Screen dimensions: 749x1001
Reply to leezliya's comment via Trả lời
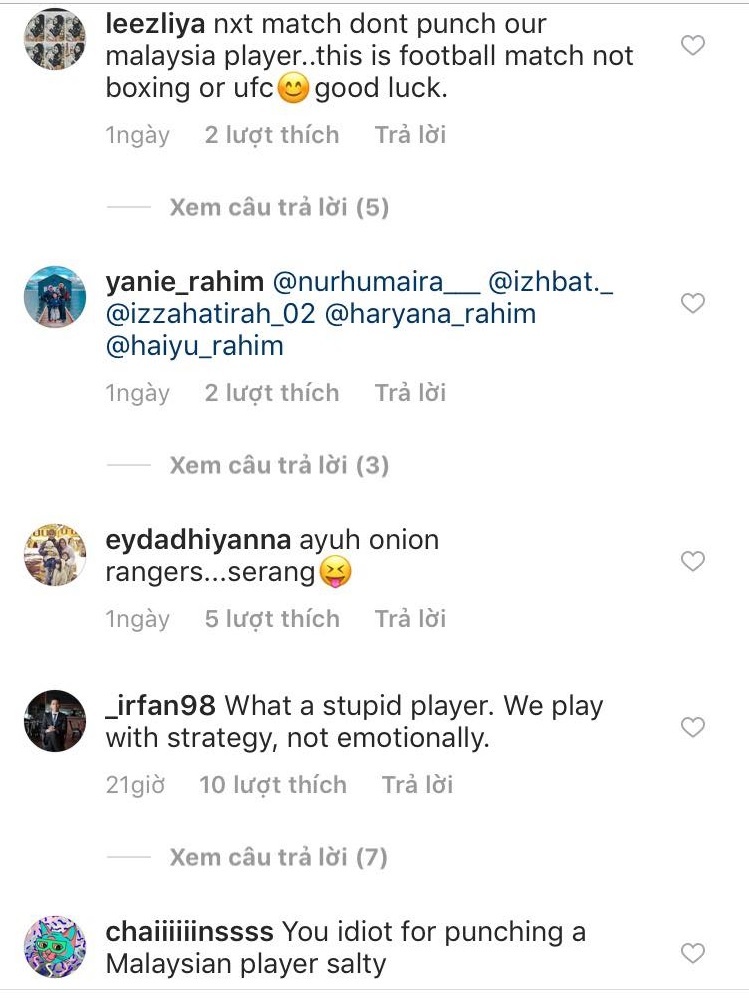point(409,134)
